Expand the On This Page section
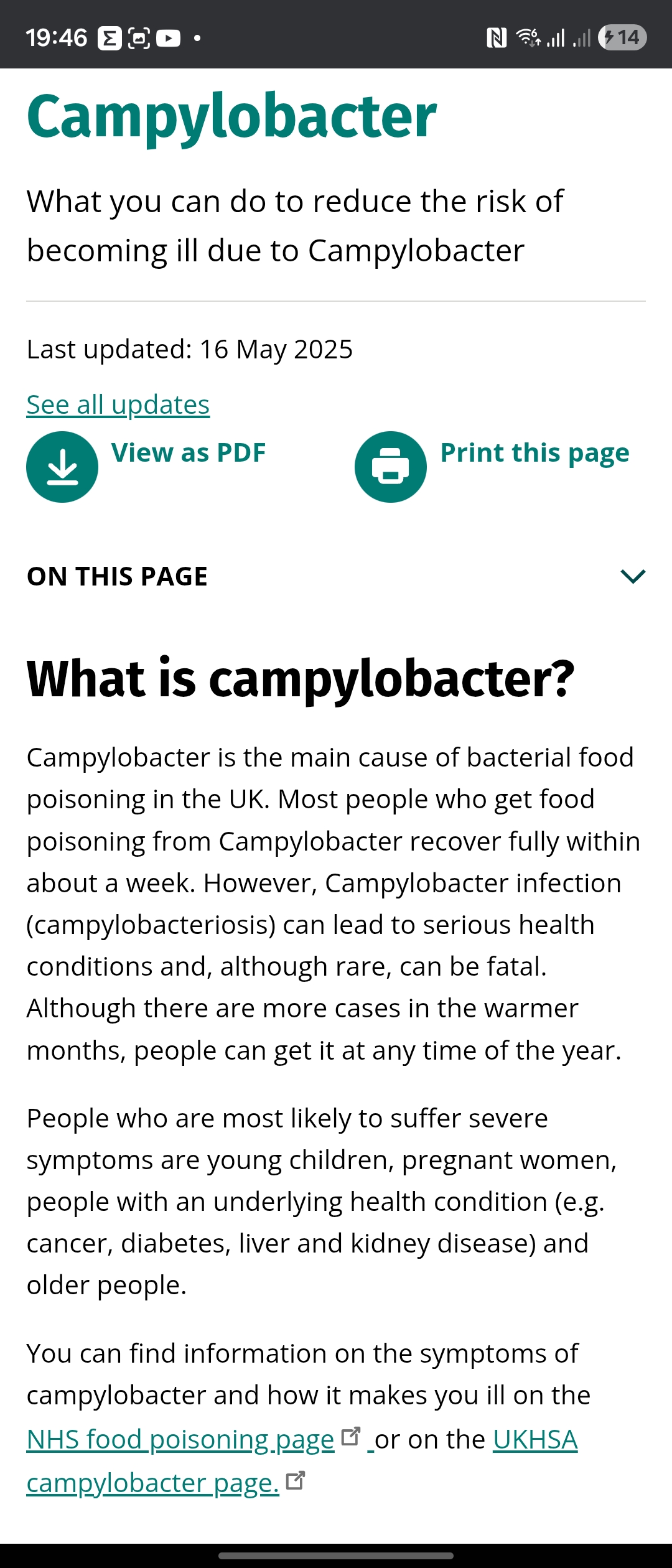This screenshot has width=672, height=1568. [632, 576]
